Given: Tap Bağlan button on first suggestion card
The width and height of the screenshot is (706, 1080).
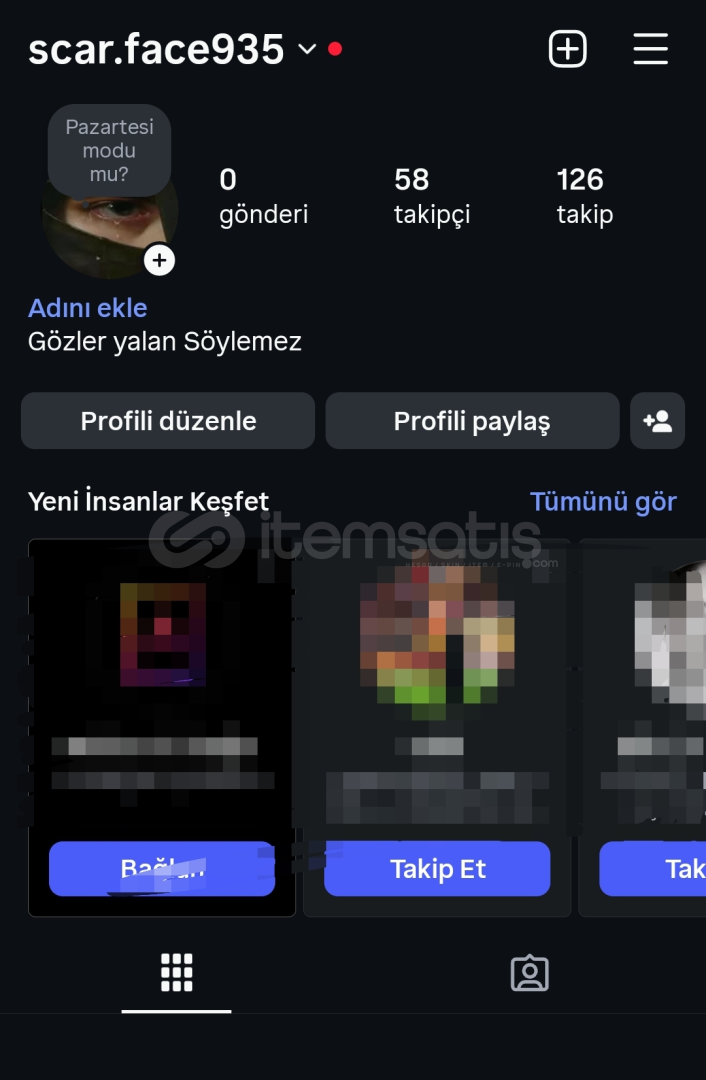Looking at the screenshot, I should pyautogui.click(x=162, y=869).
